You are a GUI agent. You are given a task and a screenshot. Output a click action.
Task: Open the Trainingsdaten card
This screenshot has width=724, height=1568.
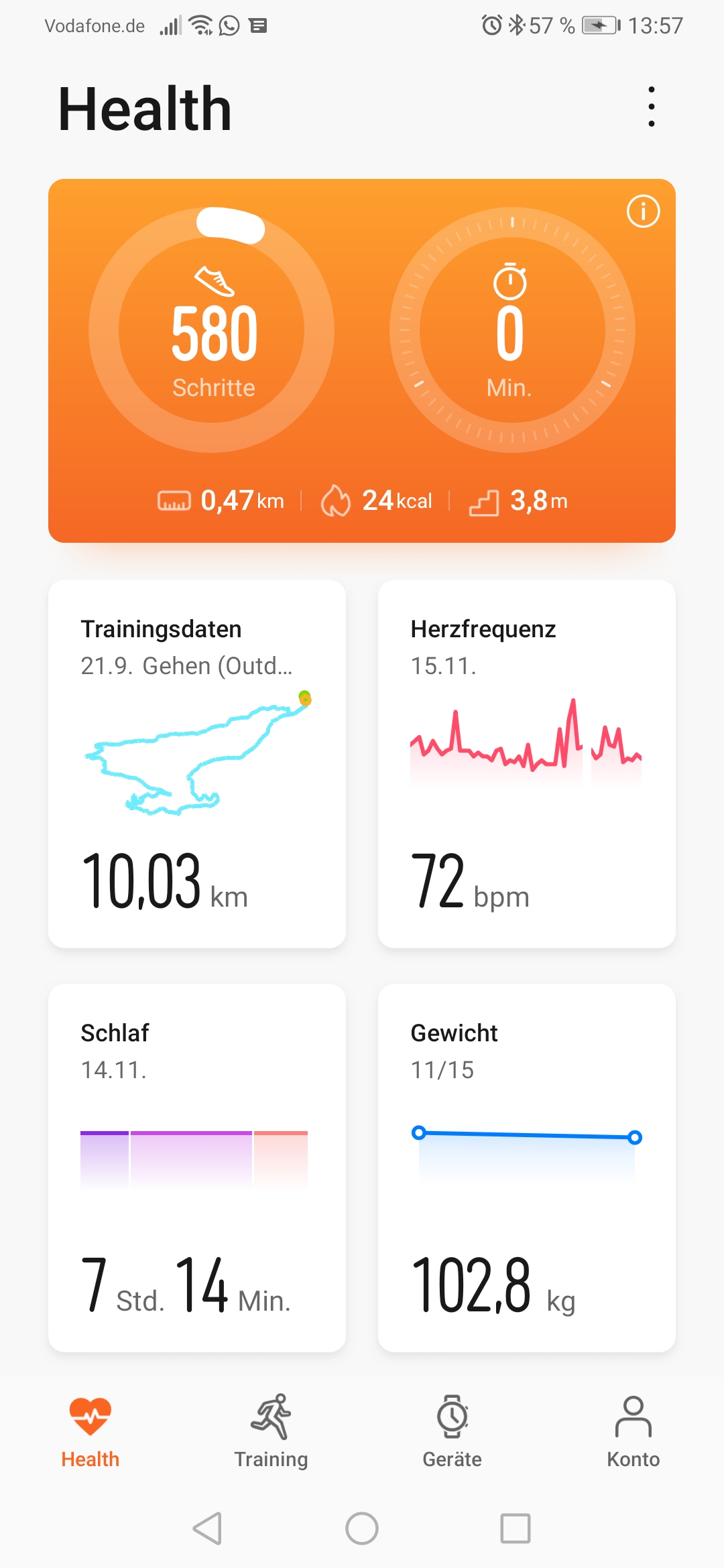(x=197, y=764)
